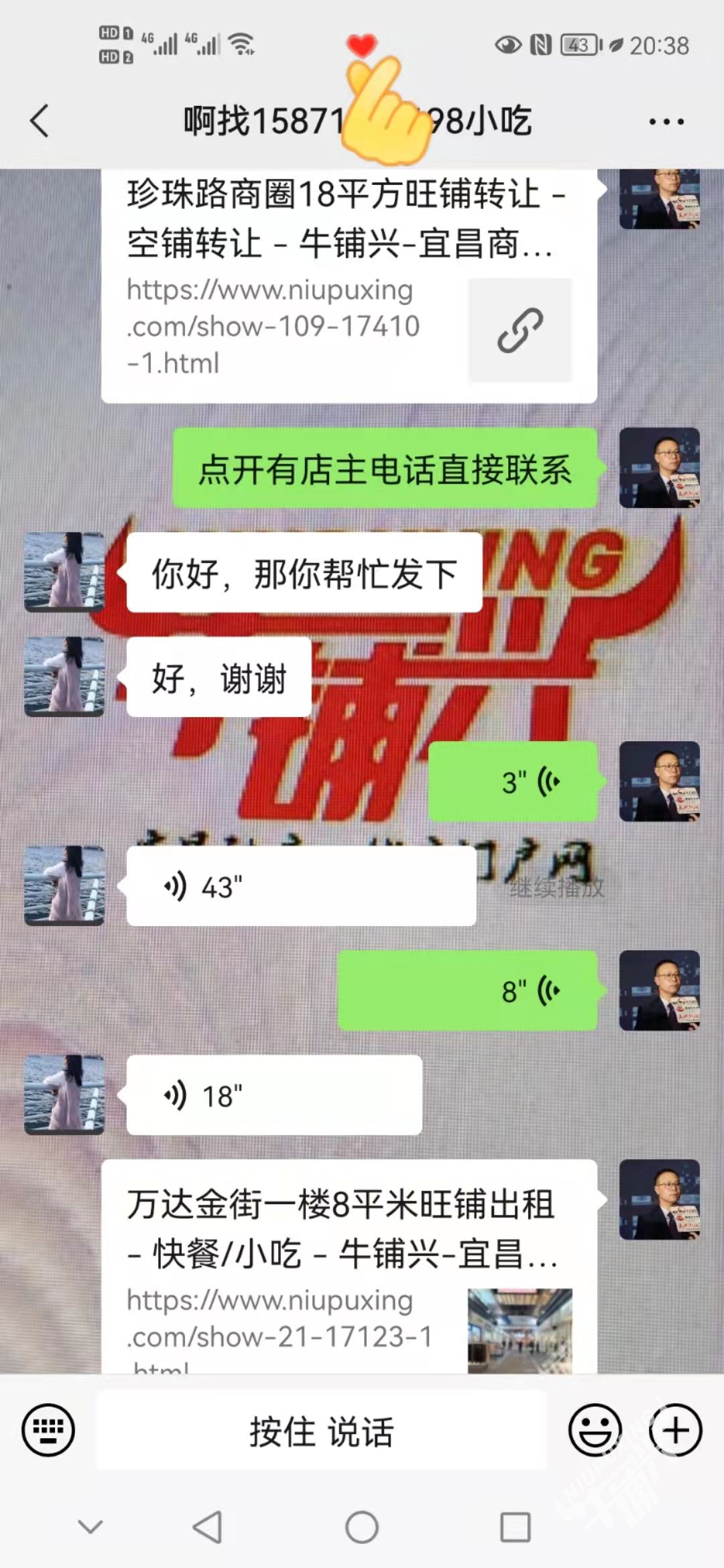Open the 万达金街一楼8平米旺铺出租 link card
The height and width of the screenshot is (1568, 724).
tap(349, 1266)
